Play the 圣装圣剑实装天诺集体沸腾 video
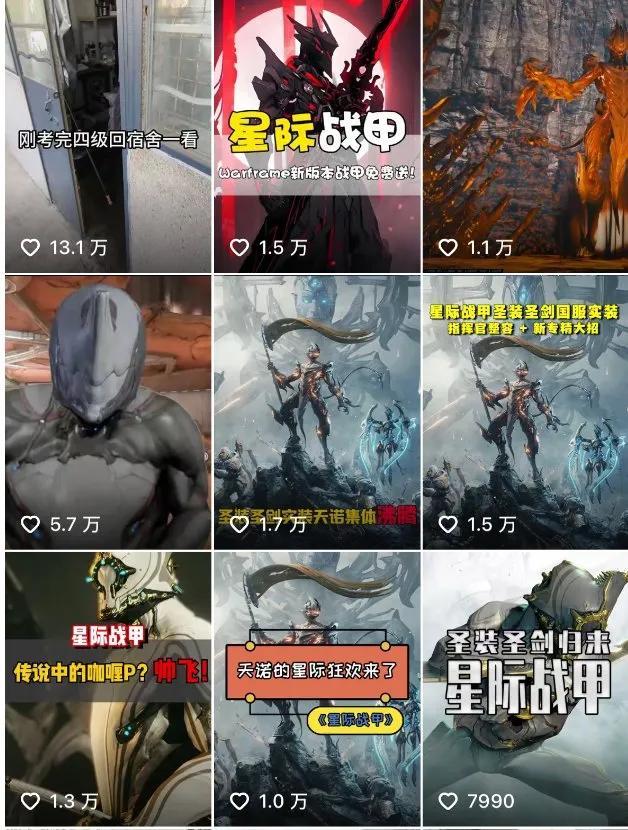This screenshot has width=628, height=830. 316,412
